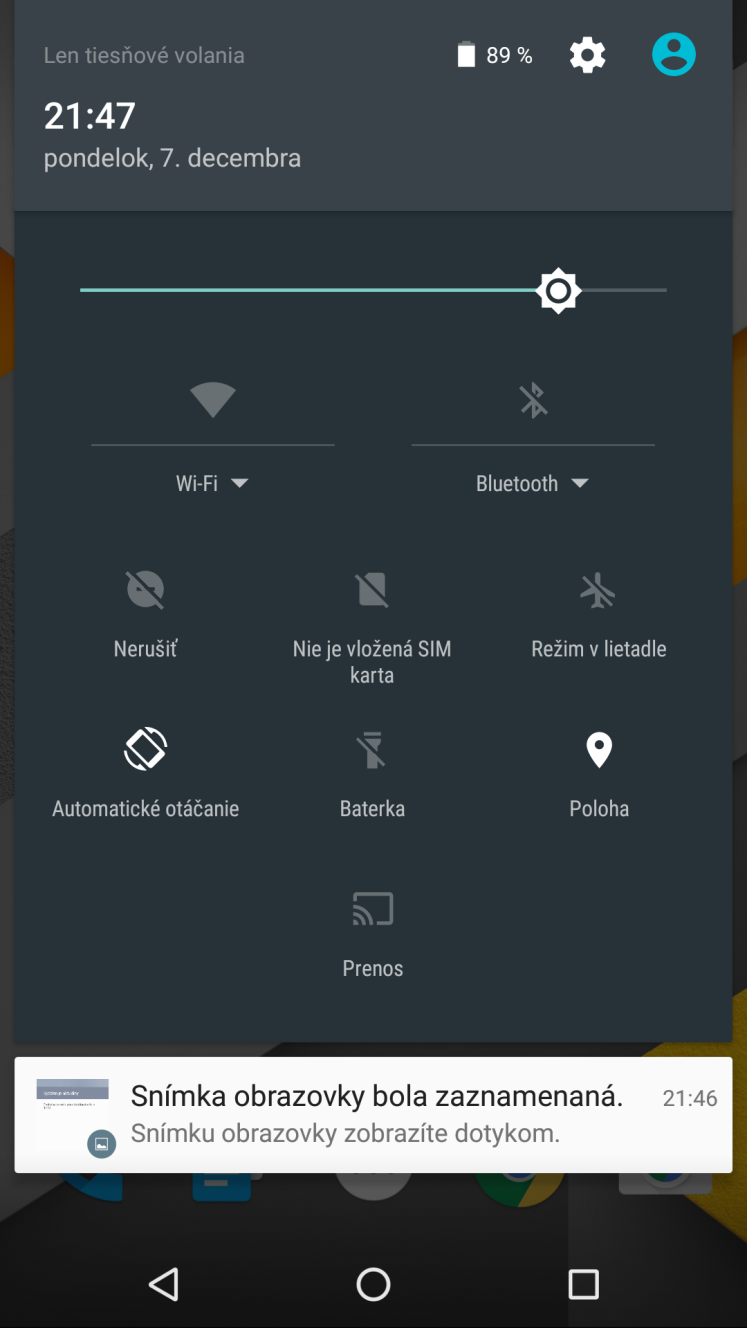Toggle Poloha location

(599, 772)
